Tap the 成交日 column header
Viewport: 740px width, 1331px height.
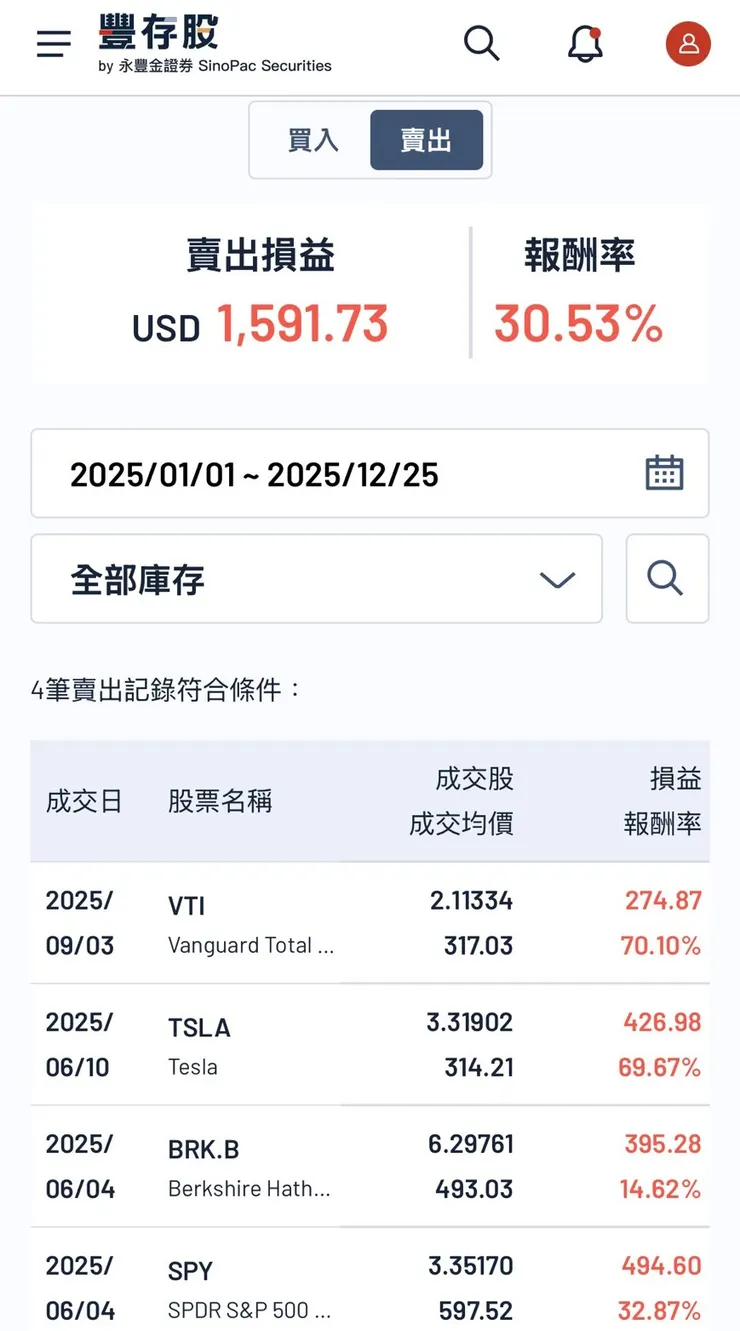[84, 801]
